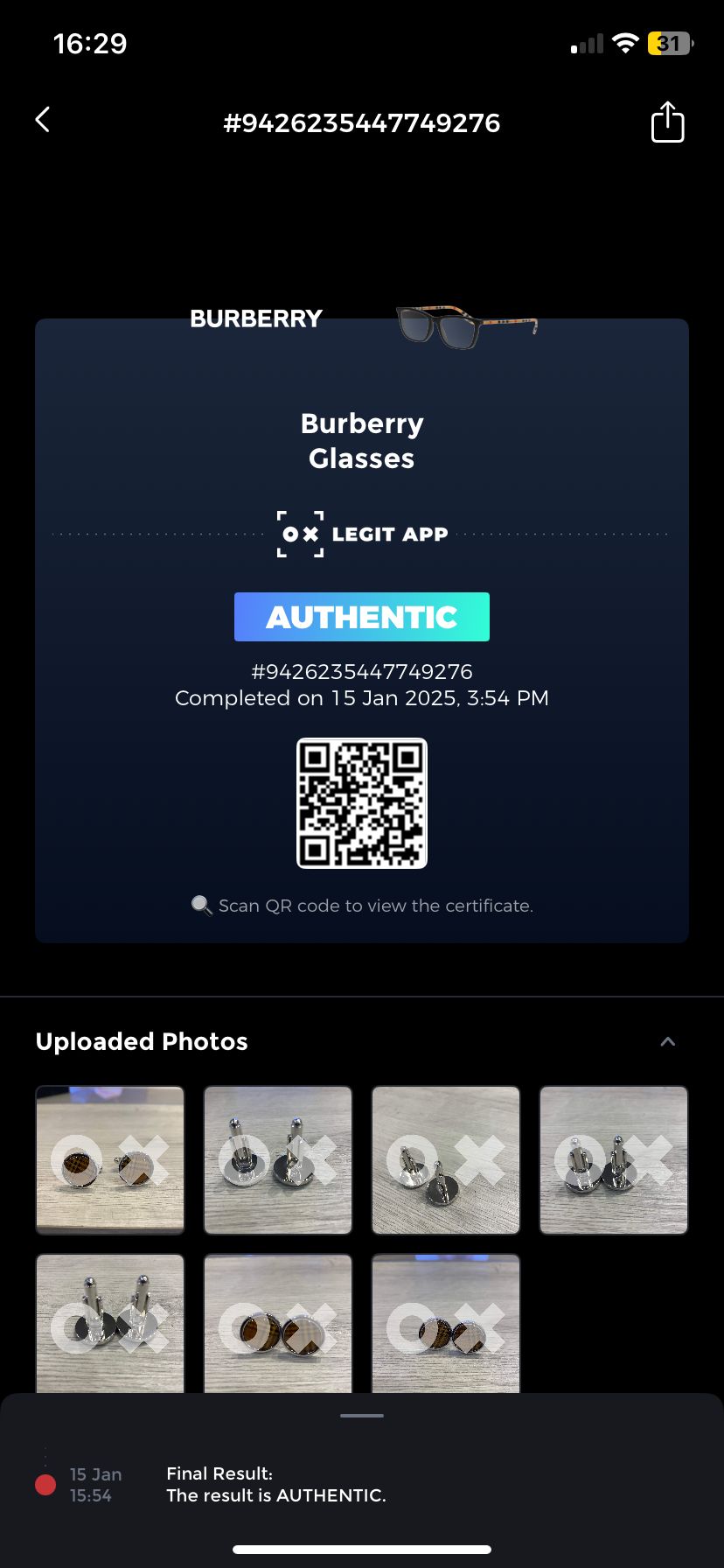Open the first uploaded cufflink photo
The image size is (724, 1568).
click(110, 1159)
